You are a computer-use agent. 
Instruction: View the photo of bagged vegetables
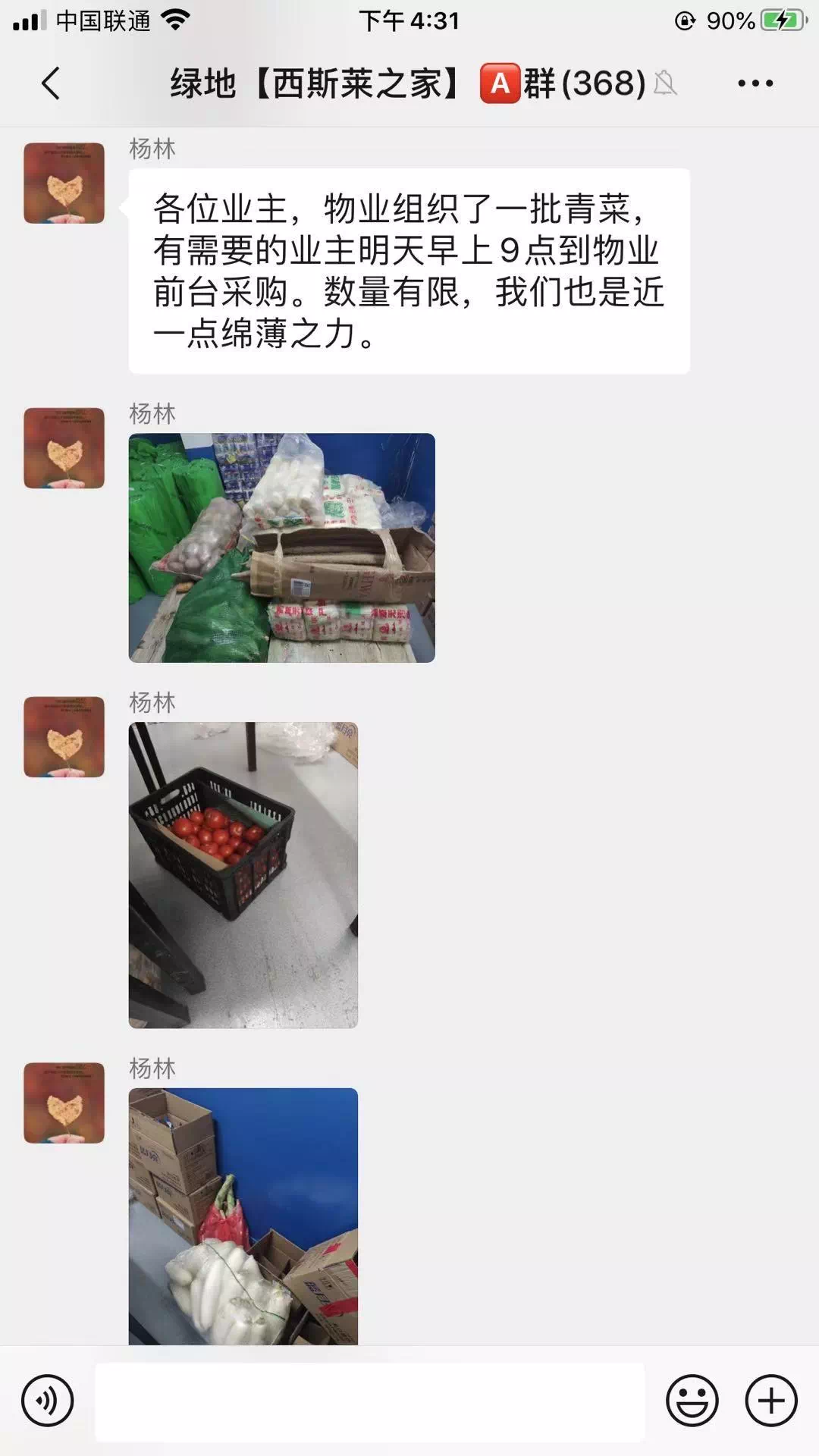pyautogui.click(x=281, y=548)
